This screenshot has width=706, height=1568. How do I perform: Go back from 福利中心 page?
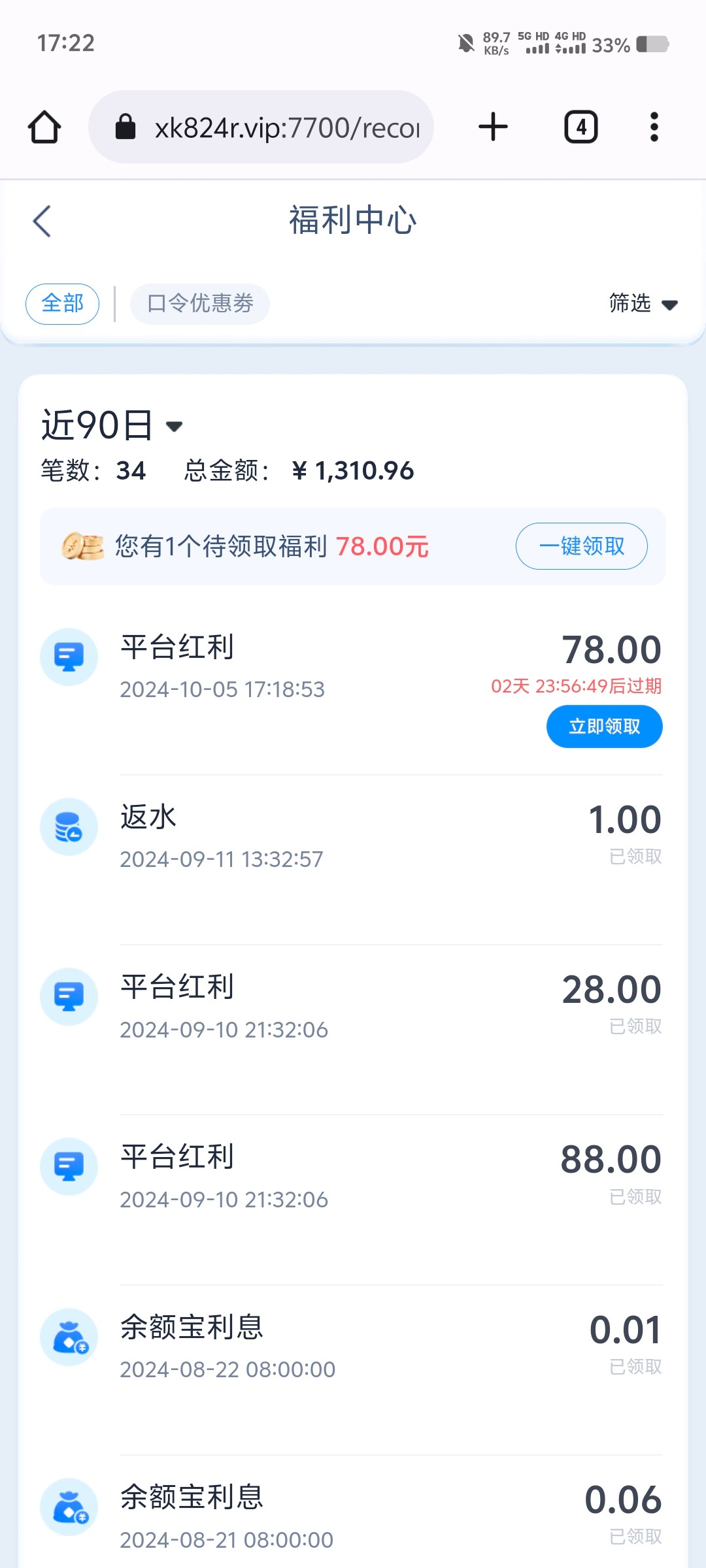pos(42,221)
